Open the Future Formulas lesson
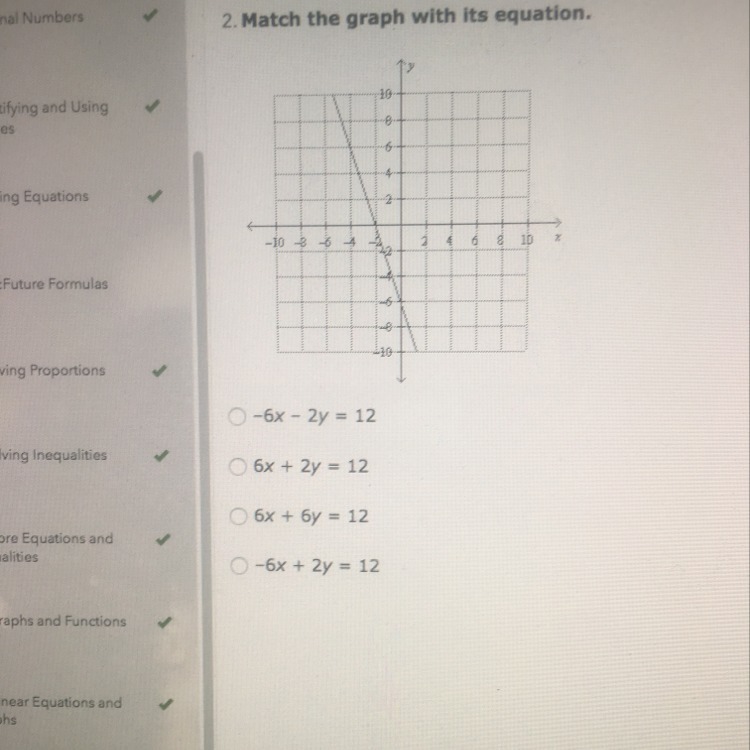Image resolution: width=750 pixels, height=750 pixels. coord(54,284)
